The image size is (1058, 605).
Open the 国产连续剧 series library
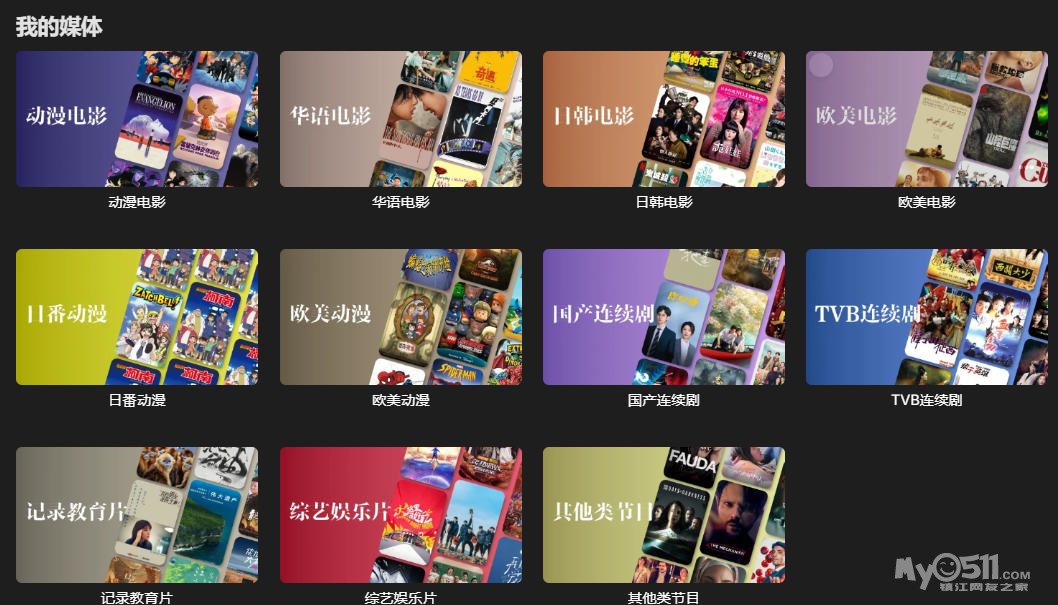pyautogui.click(x=663, y=317)
